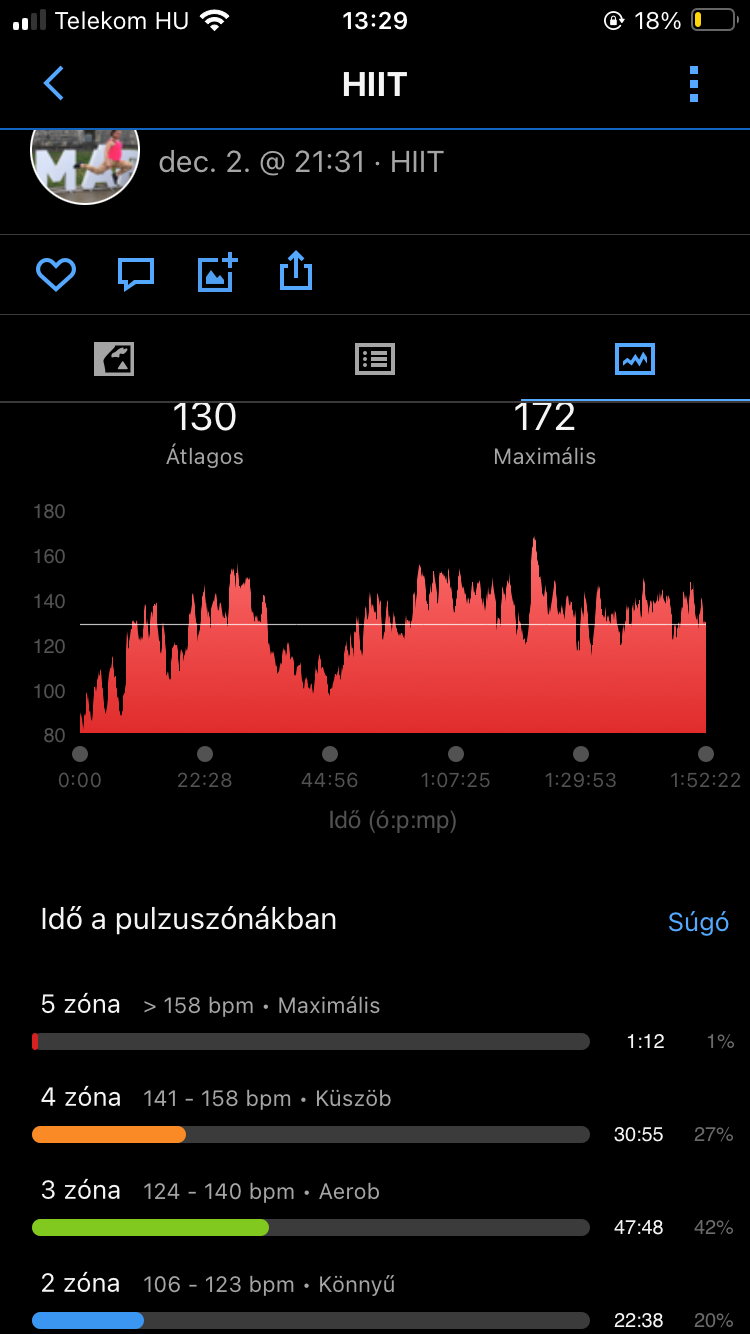Share this HIIT activity

[296, 272]
